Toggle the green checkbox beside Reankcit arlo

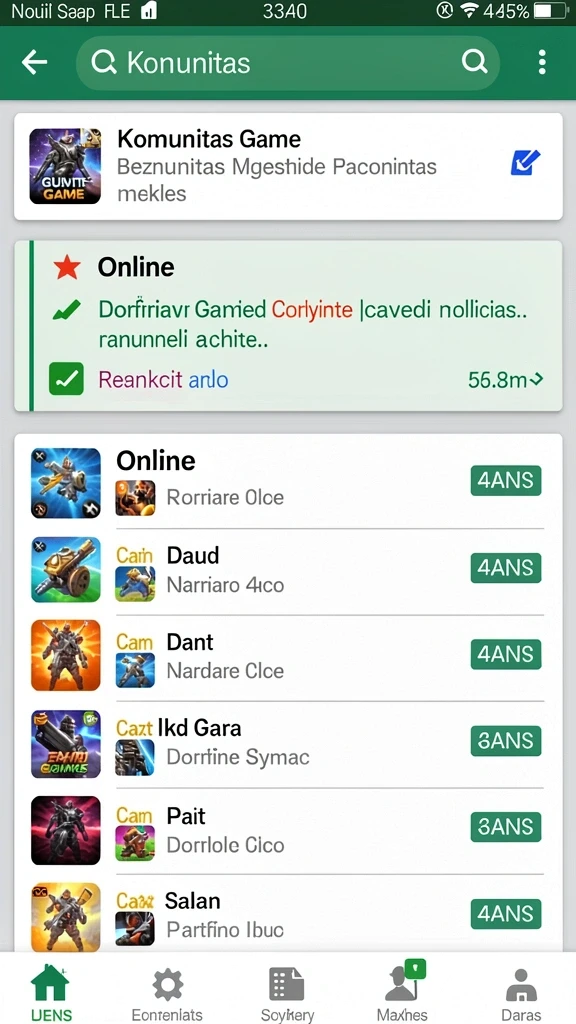pyautogui.click(x=66, y=379)
